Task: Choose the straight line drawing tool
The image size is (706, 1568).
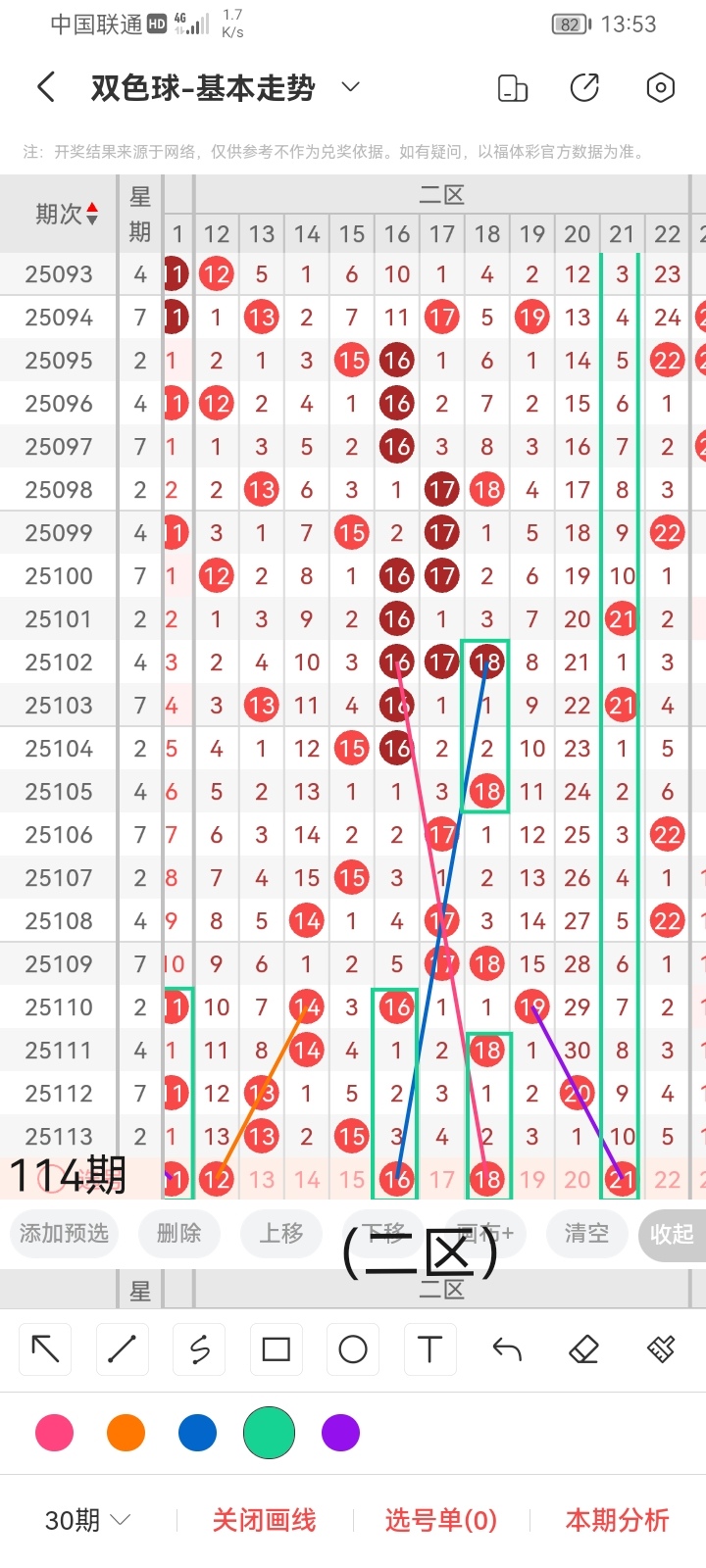Action: click(122, 1349)
